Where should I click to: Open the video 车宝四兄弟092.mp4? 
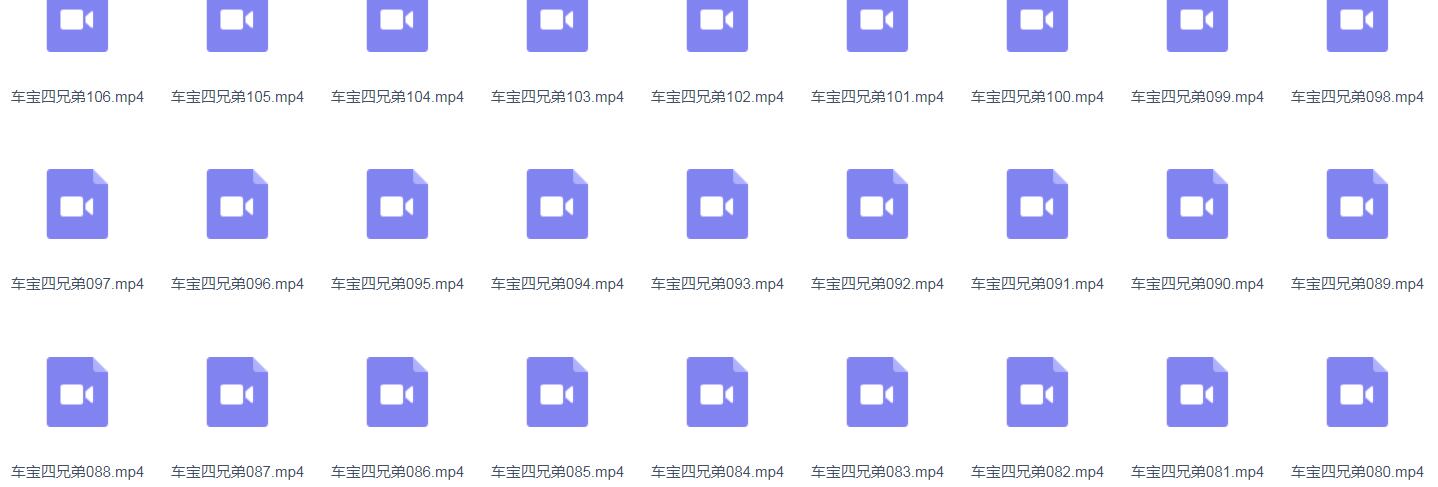pos(877,205)
